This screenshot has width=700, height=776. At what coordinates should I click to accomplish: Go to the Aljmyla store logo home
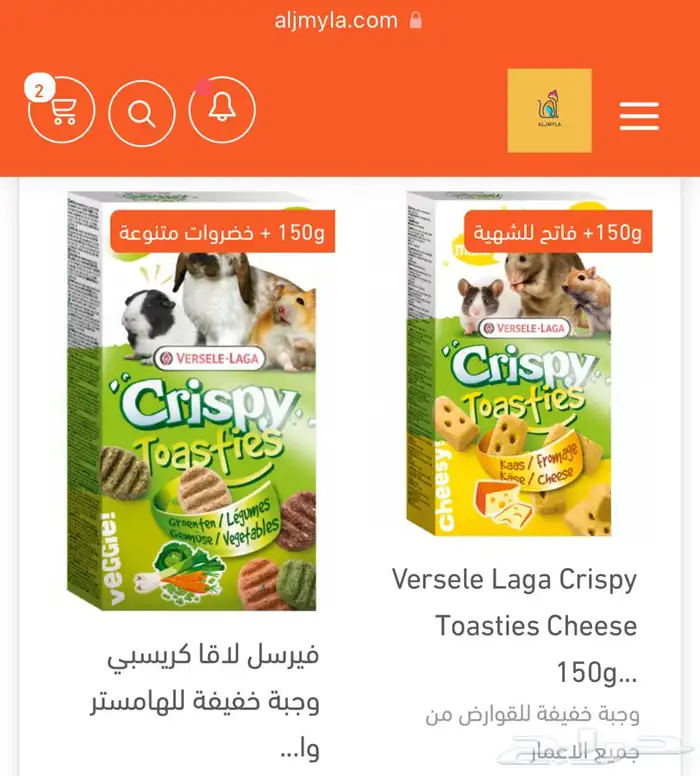549,110
